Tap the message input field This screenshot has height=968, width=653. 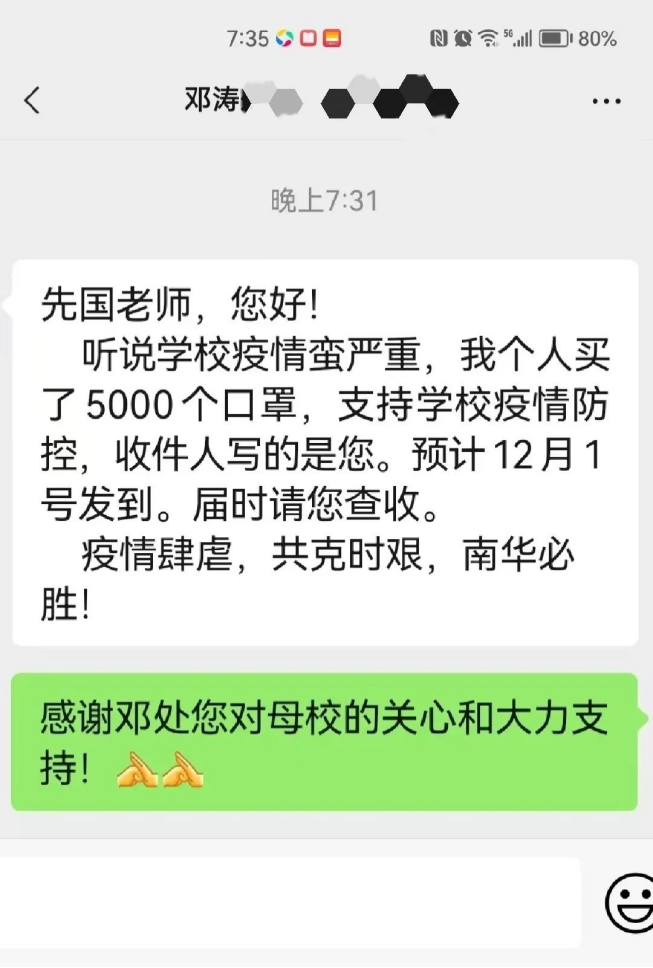click(290, 902)
